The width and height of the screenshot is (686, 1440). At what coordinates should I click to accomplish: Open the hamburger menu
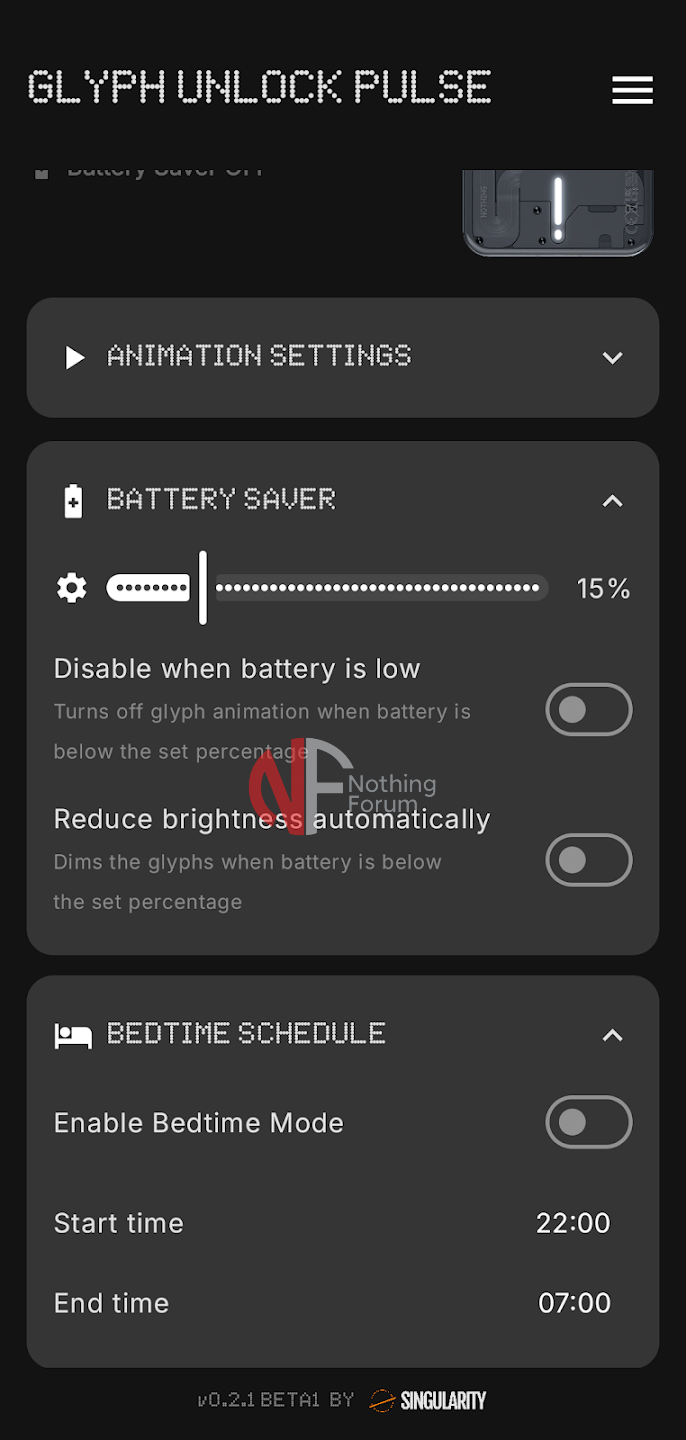pyautogui.click(x=632, y=90)
